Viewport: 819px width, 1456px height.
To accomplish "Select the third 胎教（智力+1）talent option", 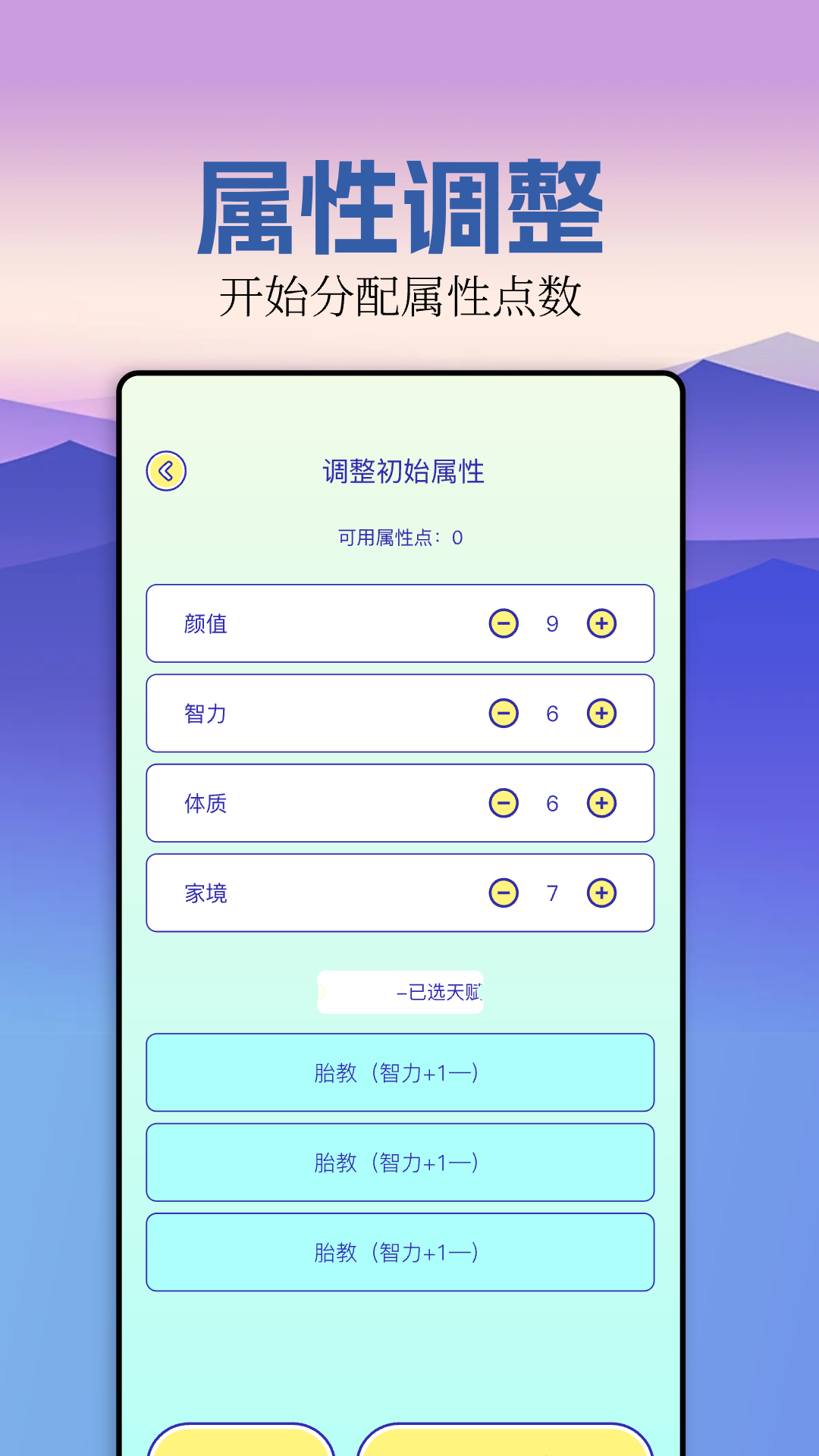I will point(400,1252).
